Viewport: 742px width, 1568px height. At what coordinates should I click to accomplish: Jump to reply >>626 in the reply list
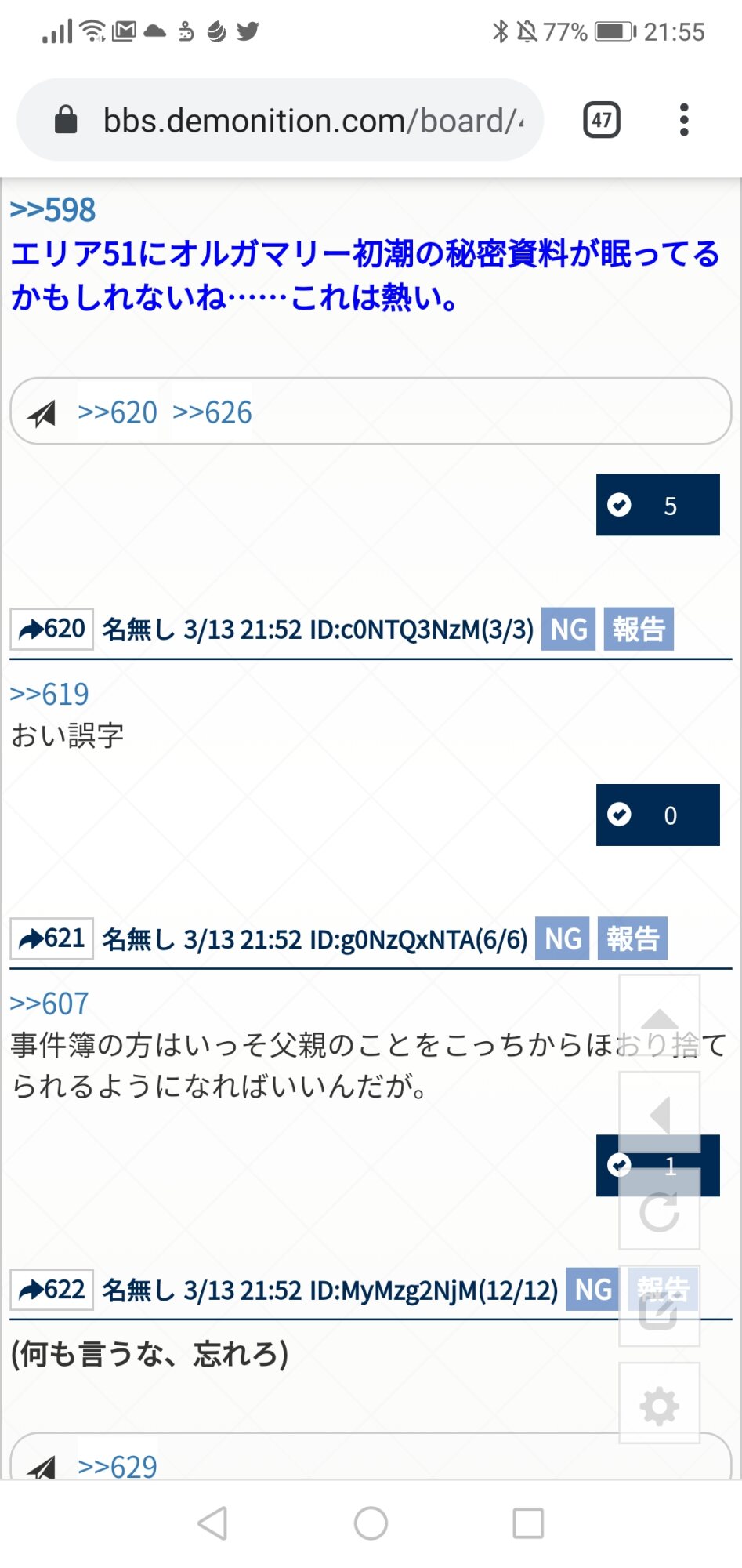point(212,412)
